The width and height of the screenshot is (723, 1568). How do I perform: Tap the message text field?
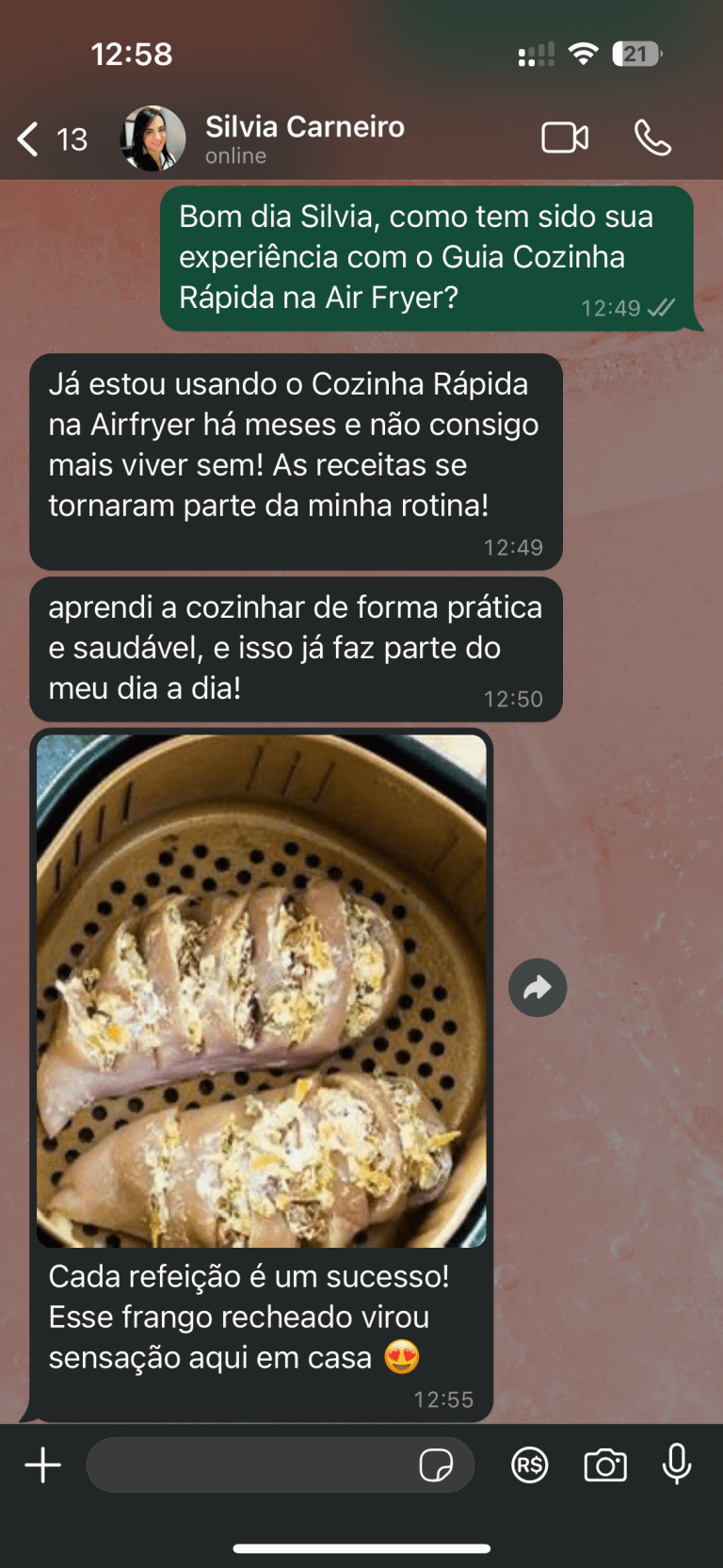[x=249, y=1465]
